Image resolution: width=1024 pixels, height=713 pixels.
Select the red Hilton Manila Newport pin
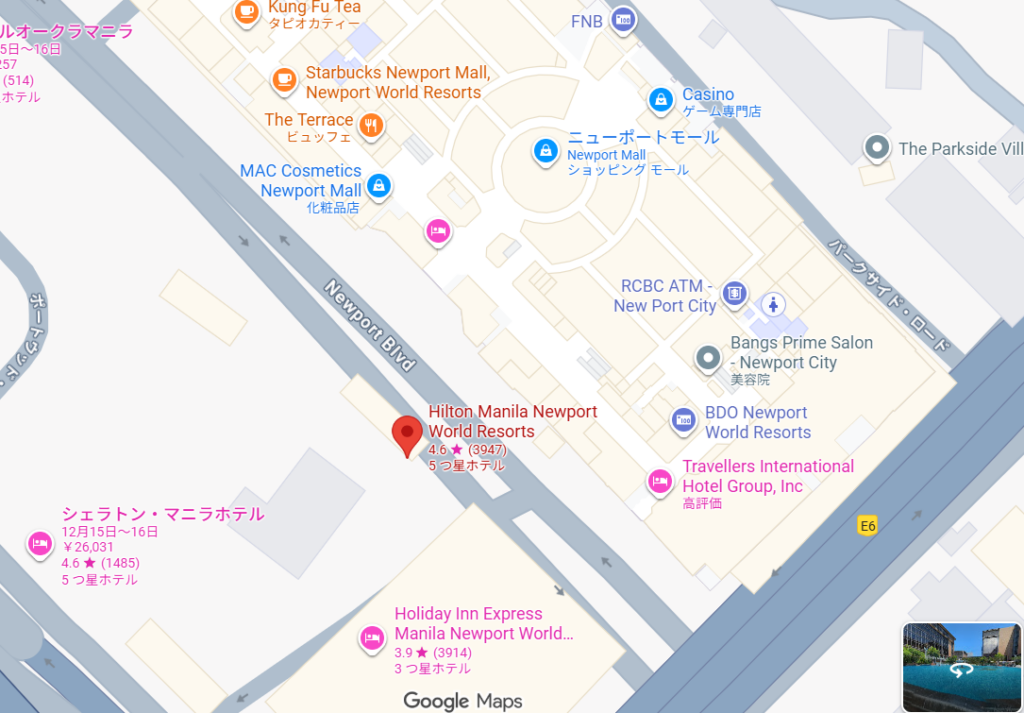click(x=407, y=436)
